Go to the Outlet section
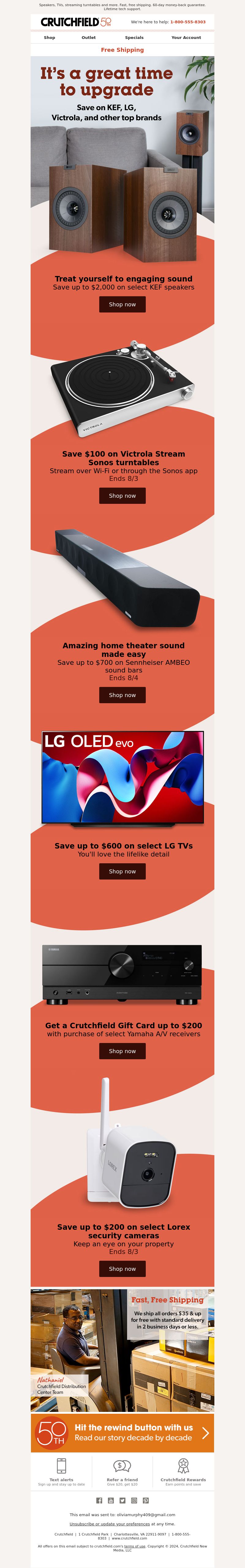 click(89, 38)
